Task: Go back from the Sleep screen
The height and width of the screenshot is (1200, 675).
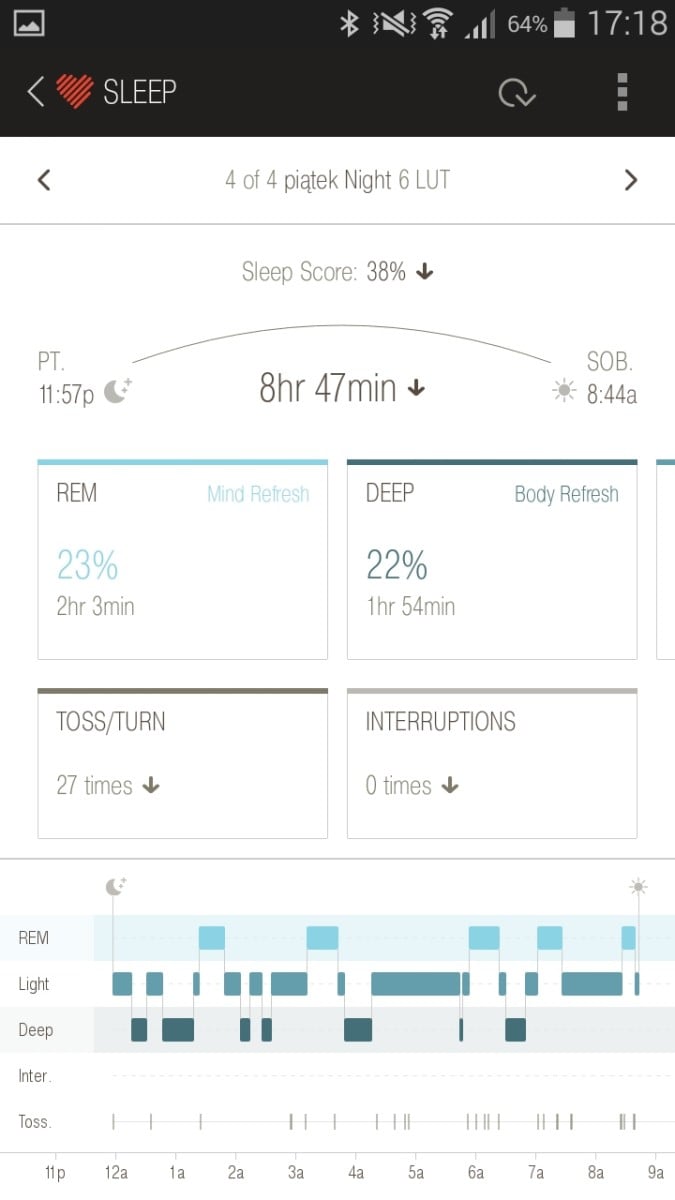Action: click(x=36, y=92)
